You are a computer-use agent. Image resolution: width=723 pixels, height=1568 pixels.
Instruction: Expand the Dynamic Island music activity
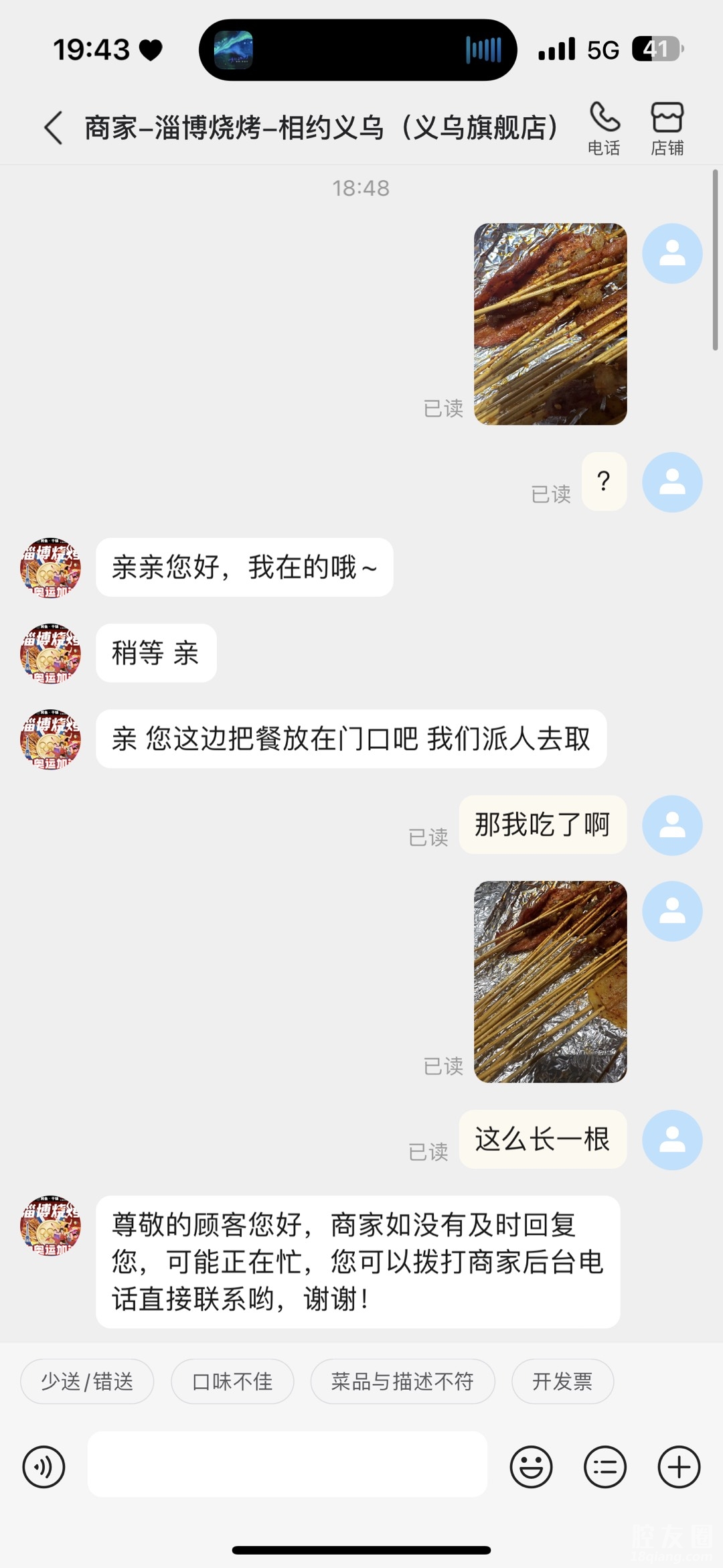click(x=357, y=50)
